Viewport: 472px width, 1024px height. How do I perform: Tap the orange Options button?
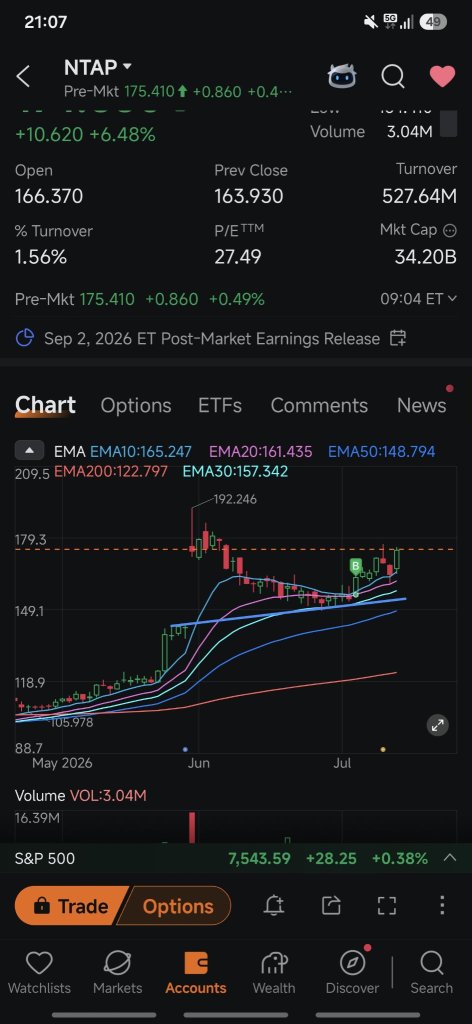(x=178, y=906)
